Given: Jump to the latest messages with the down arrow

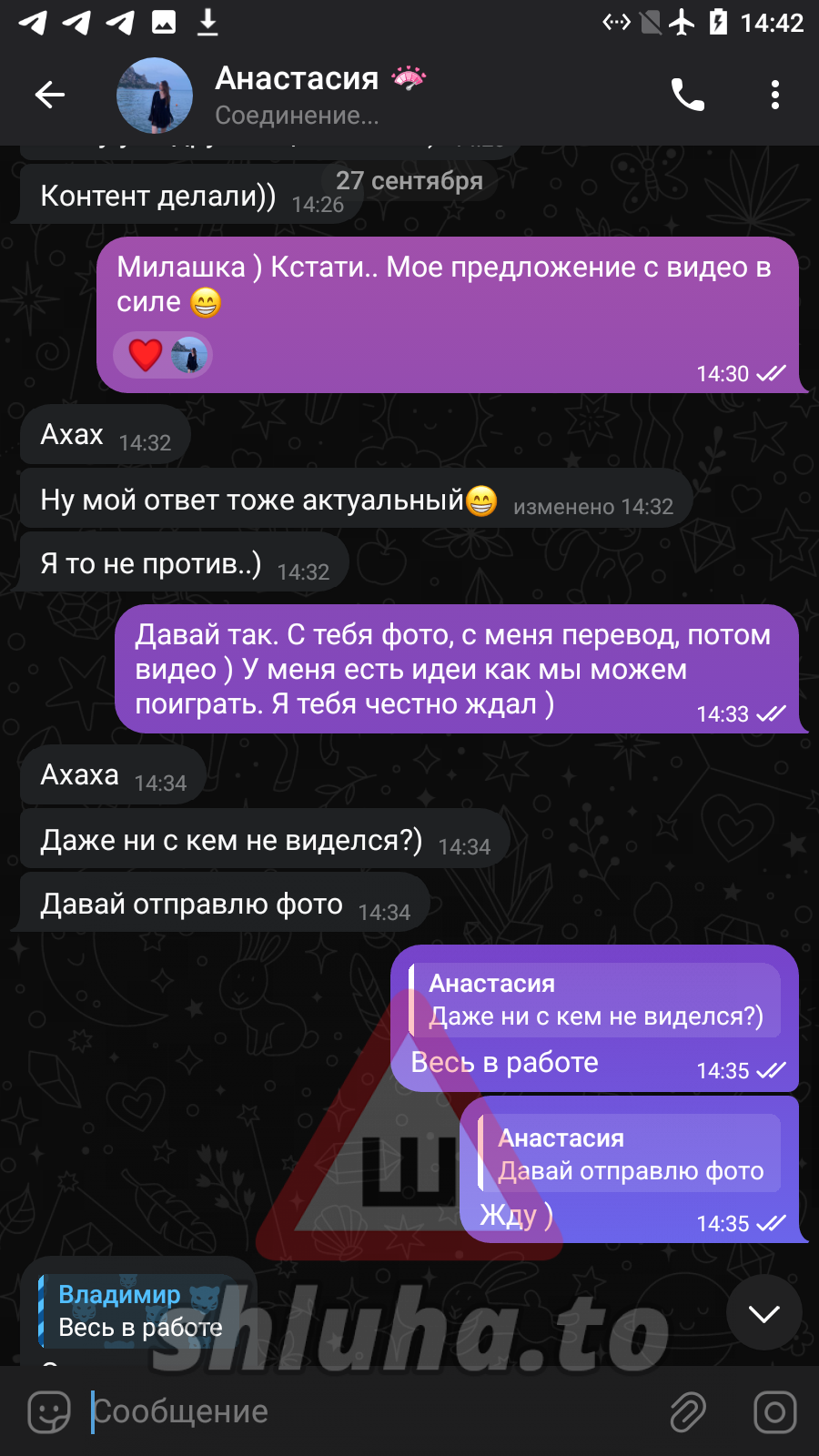Looking at the screenshot, I should [763, 1313].
